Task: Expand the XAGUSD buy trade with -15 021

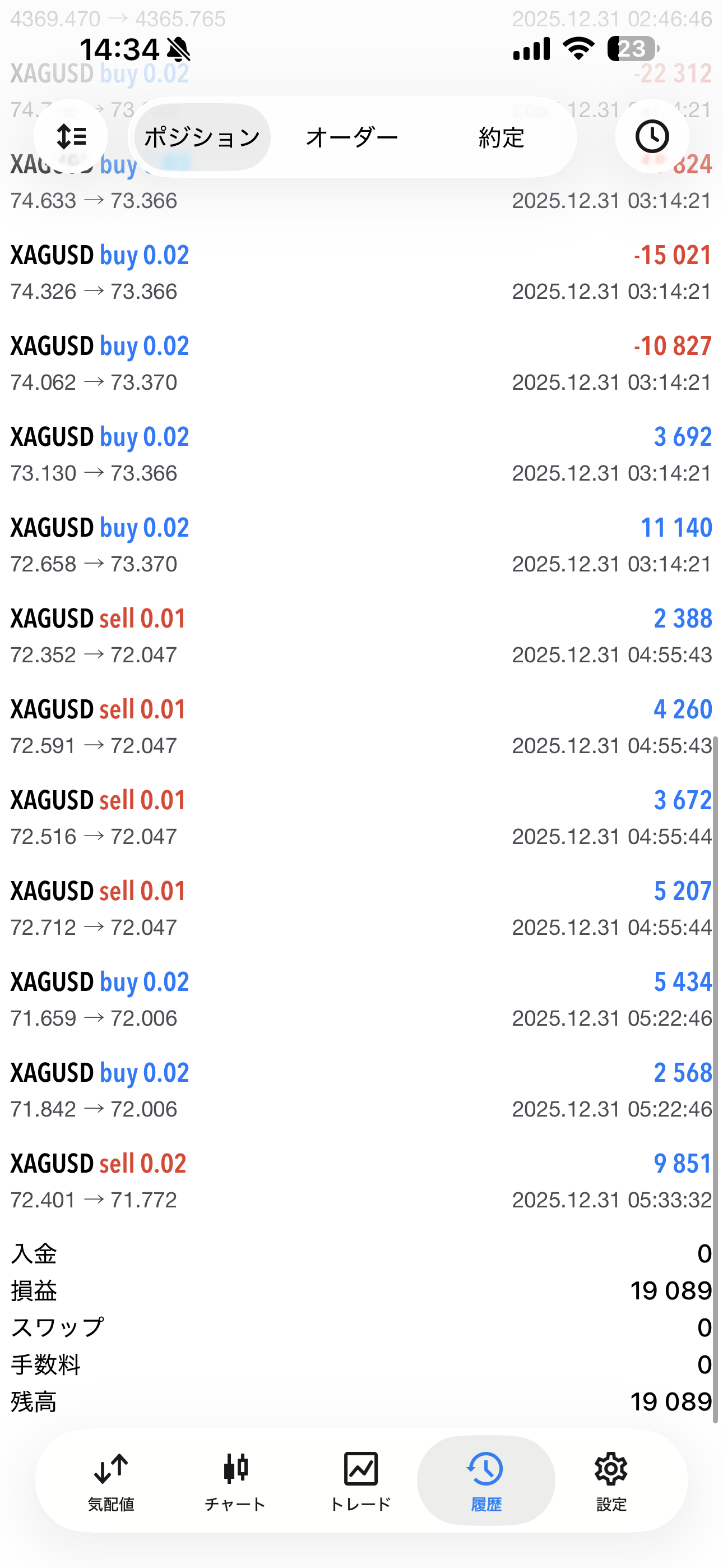Action: [x=361, y=273]
